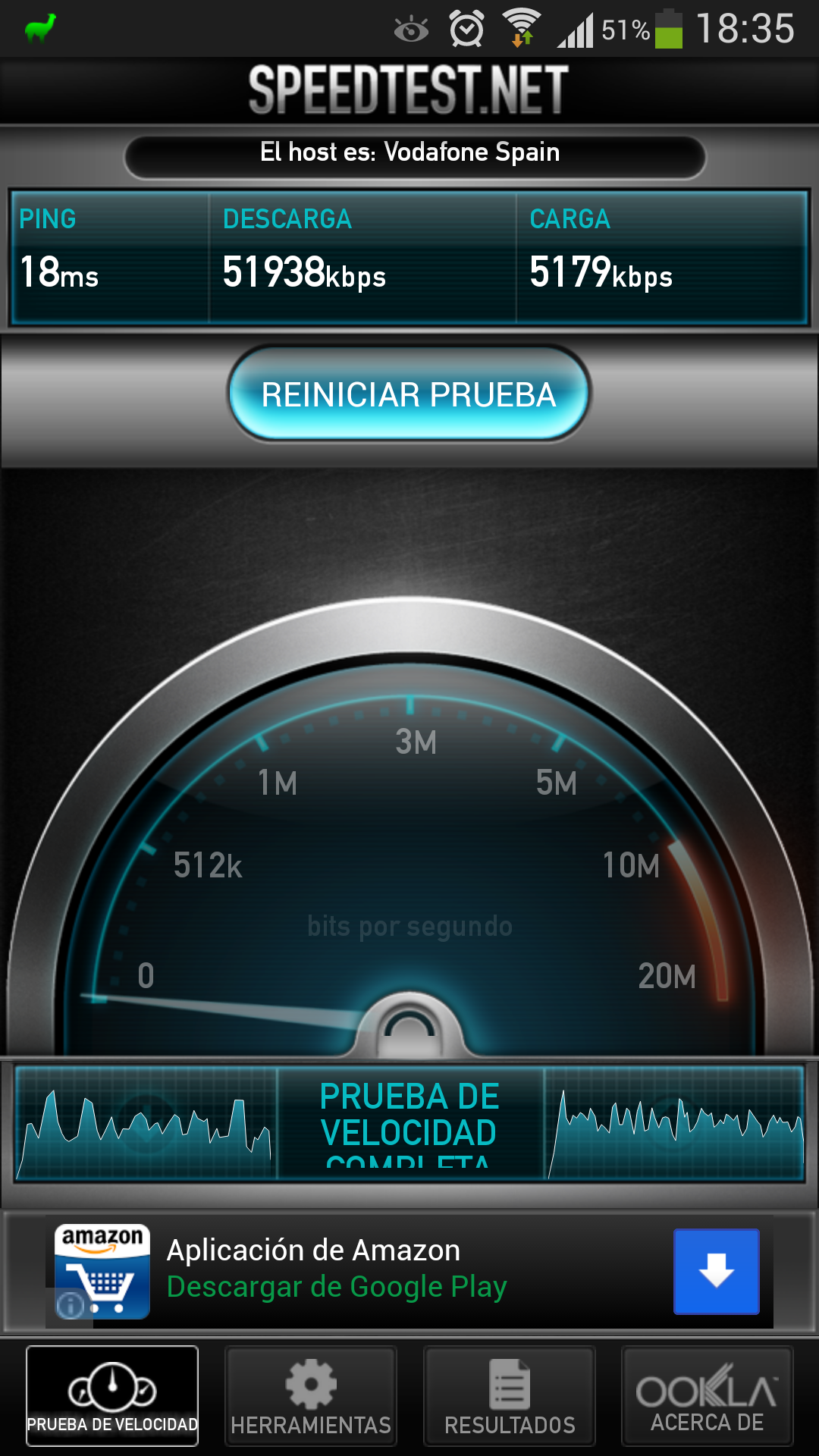The height and width of the screenshot is (1456, 819).
Task: Download the Amazon app from the ad
Action: 716,1272
